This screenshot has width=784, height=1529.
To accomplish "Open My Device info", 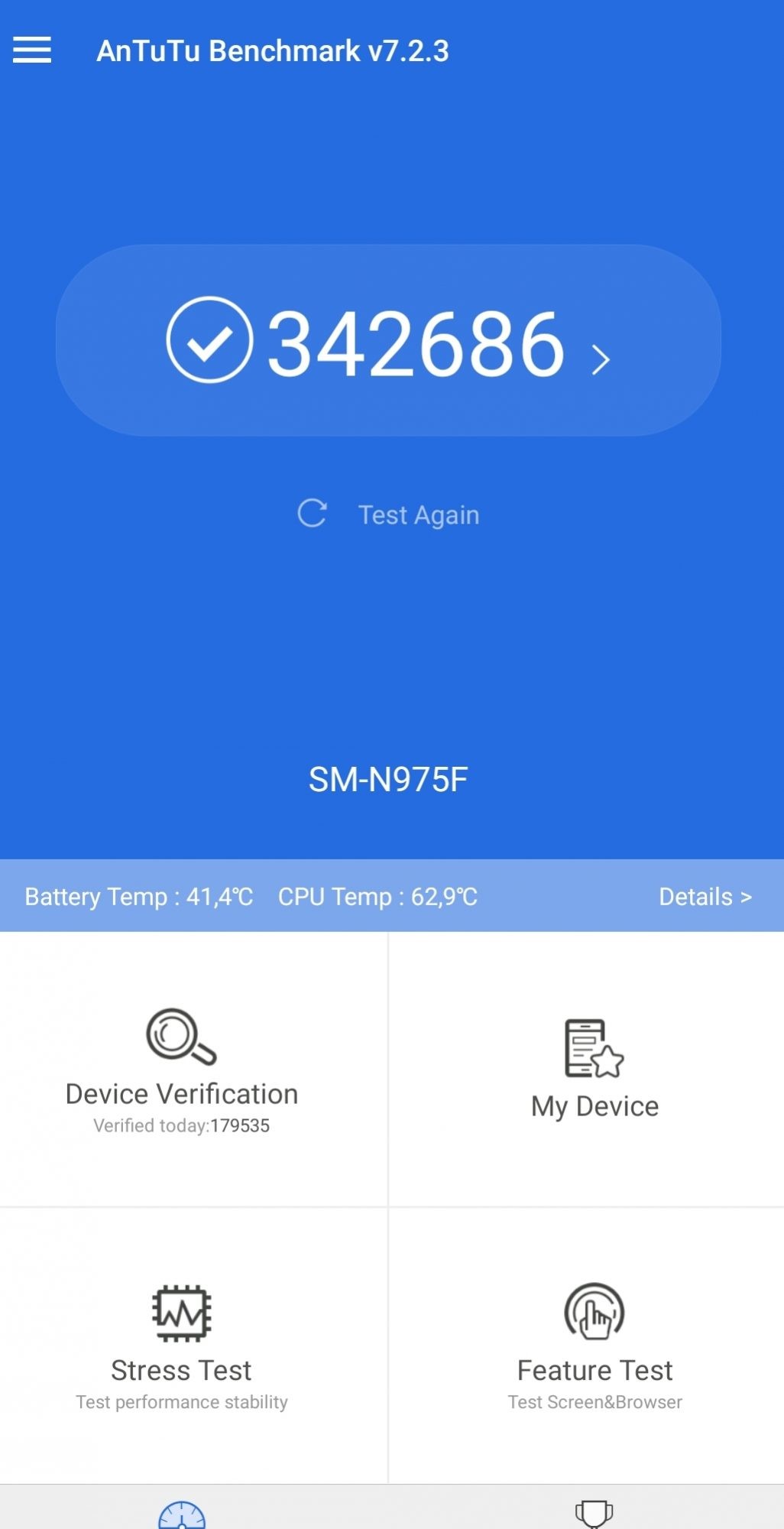I will pos(594,1069).
